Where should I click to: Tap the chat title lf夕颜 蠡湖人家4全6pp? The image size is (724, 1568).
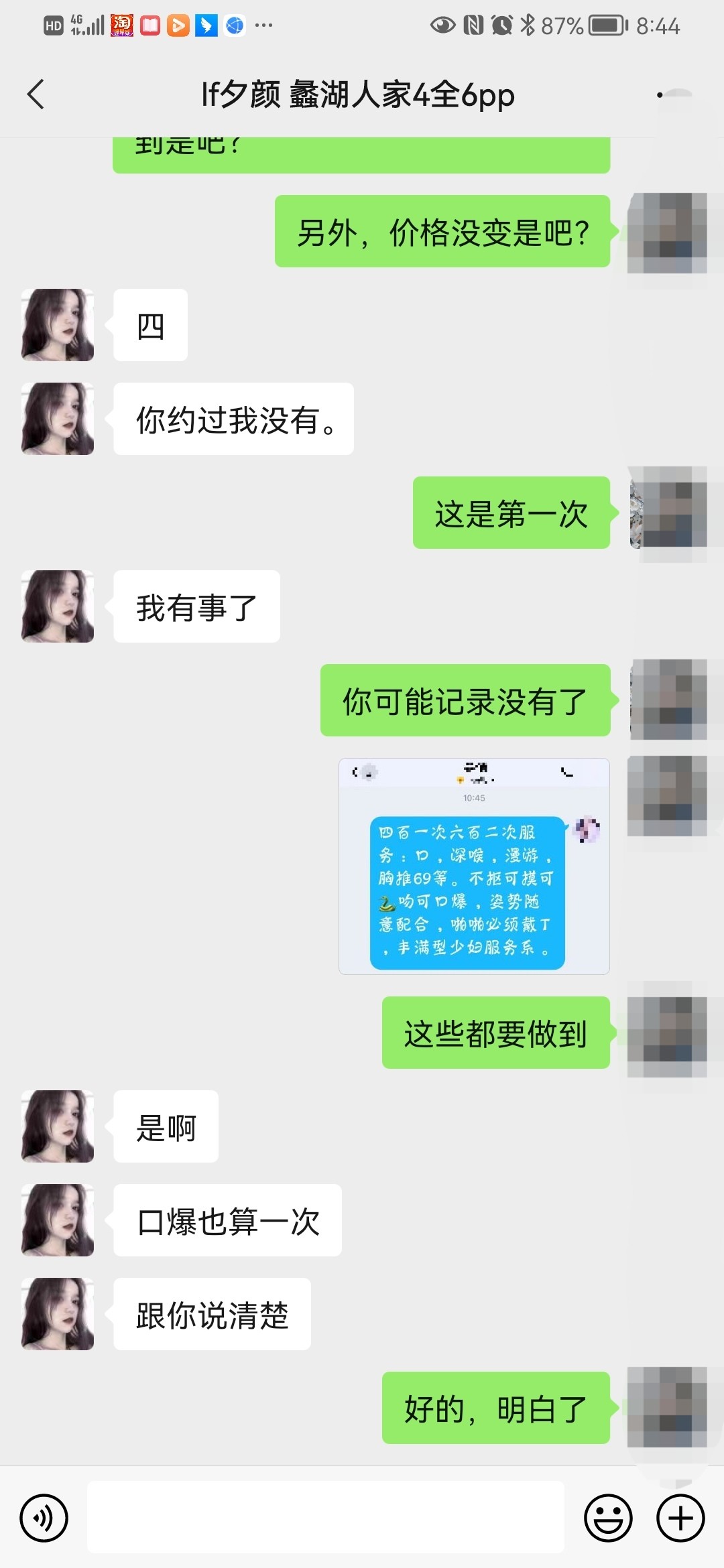pyautogui.click(x=357, y=95)
